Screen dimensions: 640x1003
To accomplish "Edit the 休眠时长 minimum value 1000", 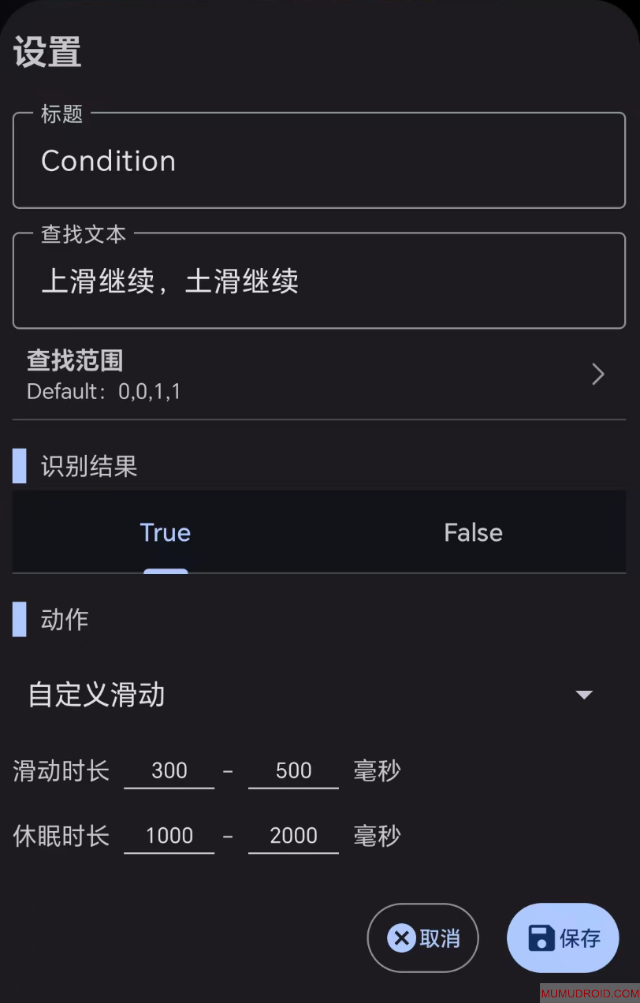I will pos(169,836).
